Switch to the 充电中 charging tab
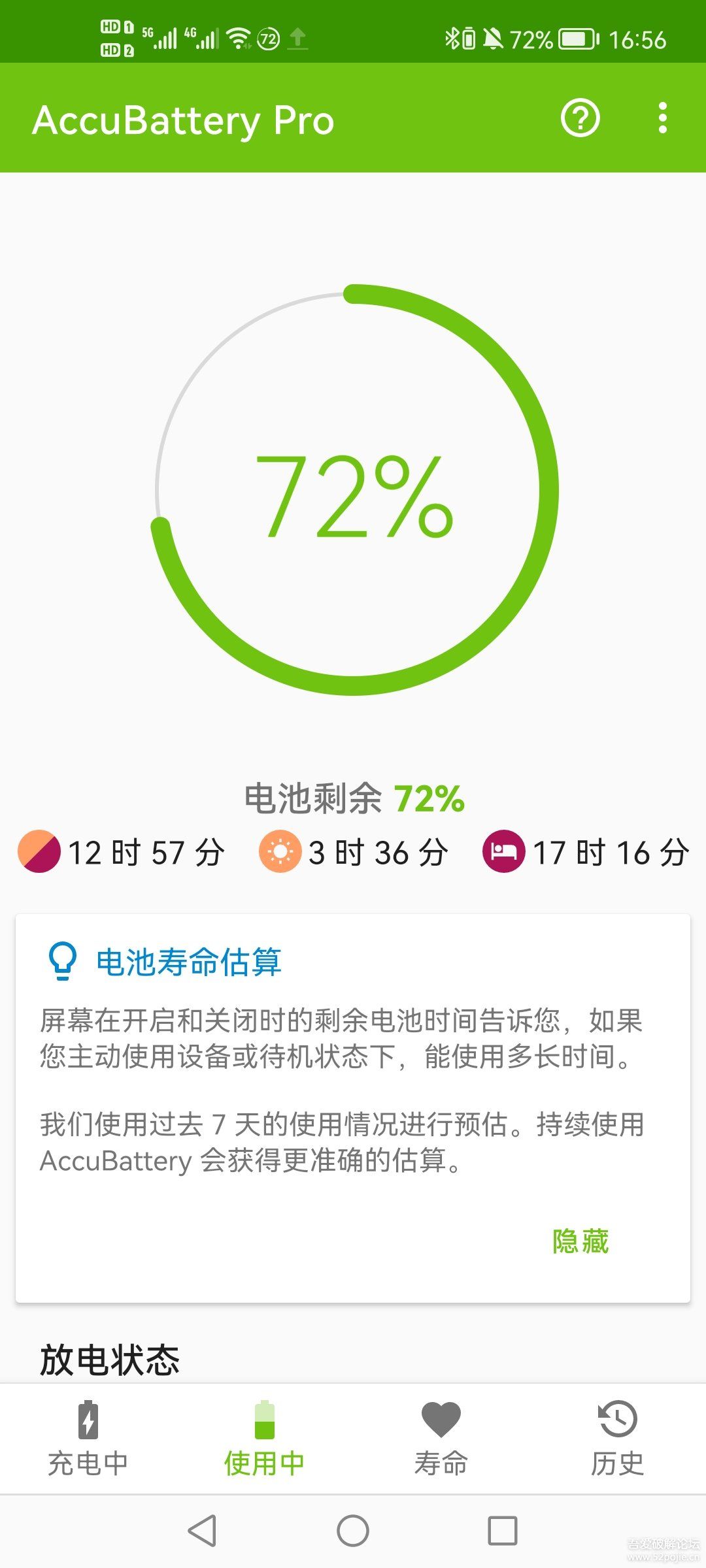The height and width of the screenshot is (1568, 706). [x=88, y=1439]
